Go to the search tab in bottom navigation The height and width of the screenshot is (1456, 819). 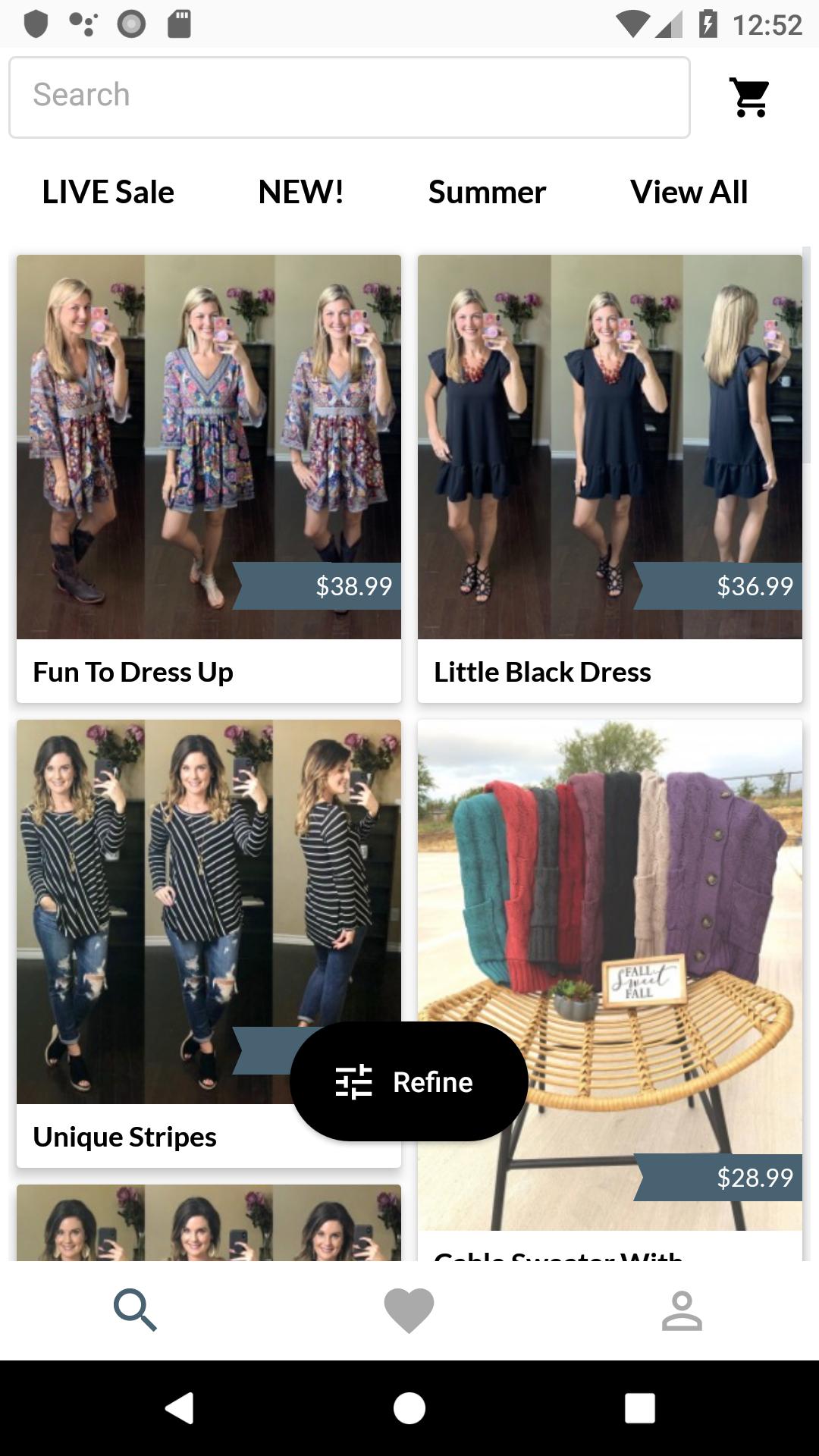pyautogui.click(x=136, y=1310)
